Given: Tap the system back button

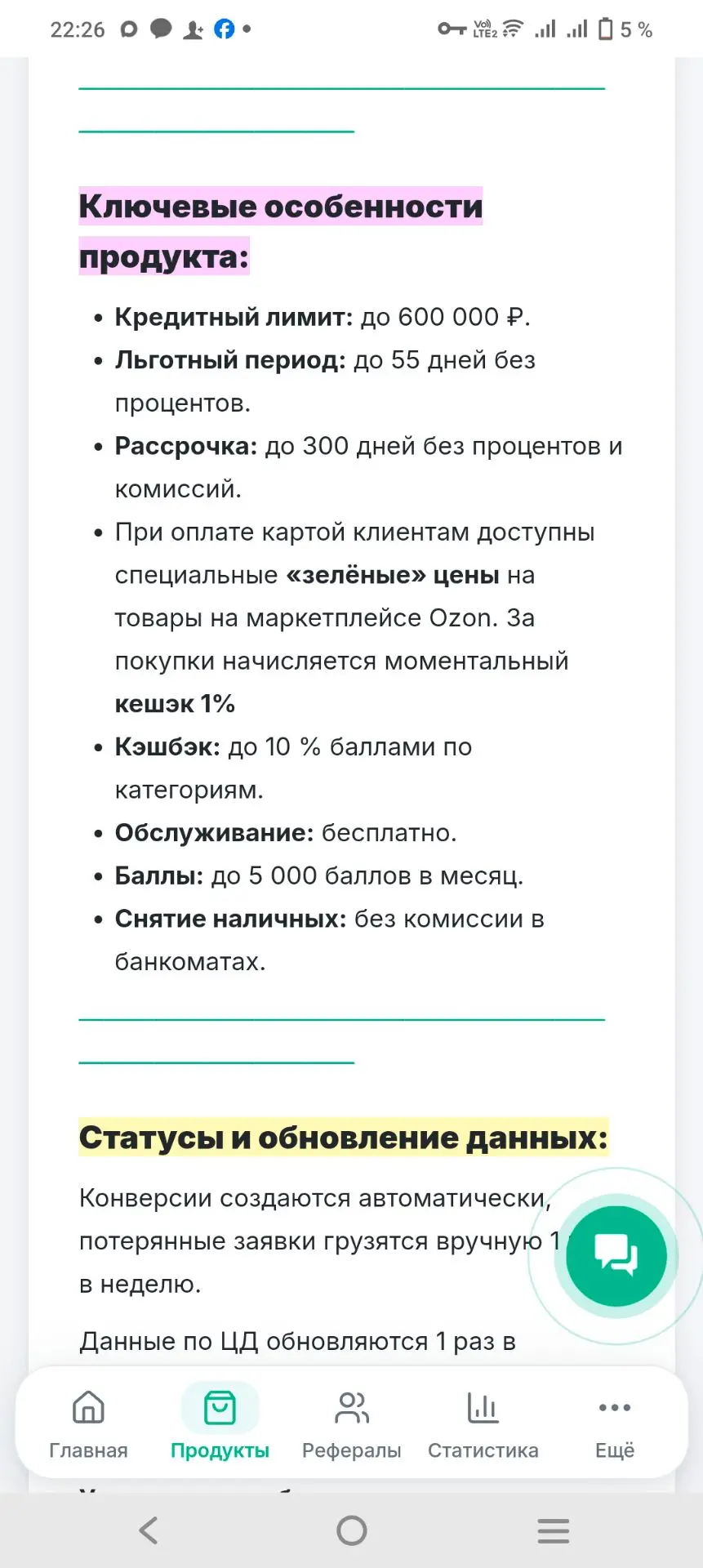Looking at the screenshot, I should [x=149, y=1530].
